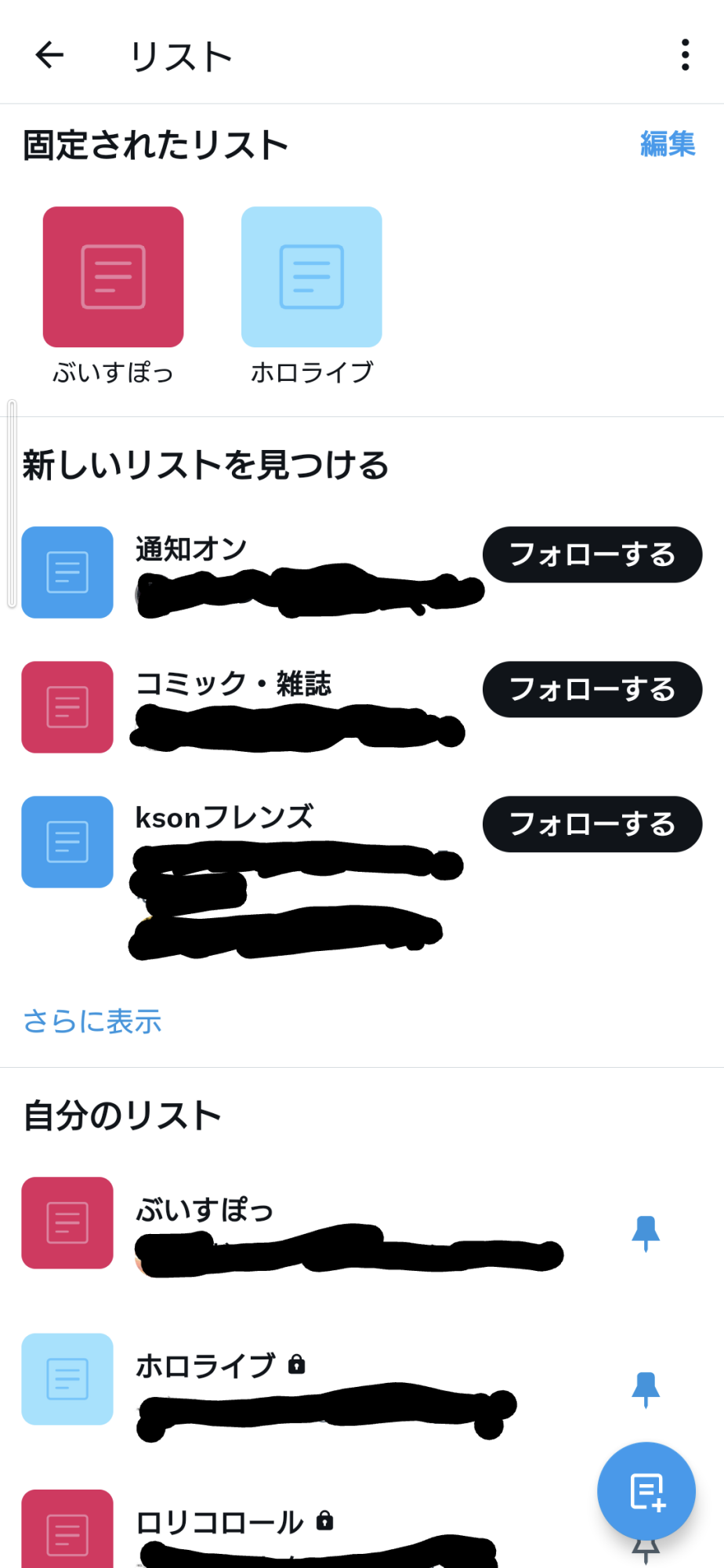Viewport: 724px width, 1568px height.
Task: Unpin the ホロライブ list with pin icon
Action: (646, 1390)
